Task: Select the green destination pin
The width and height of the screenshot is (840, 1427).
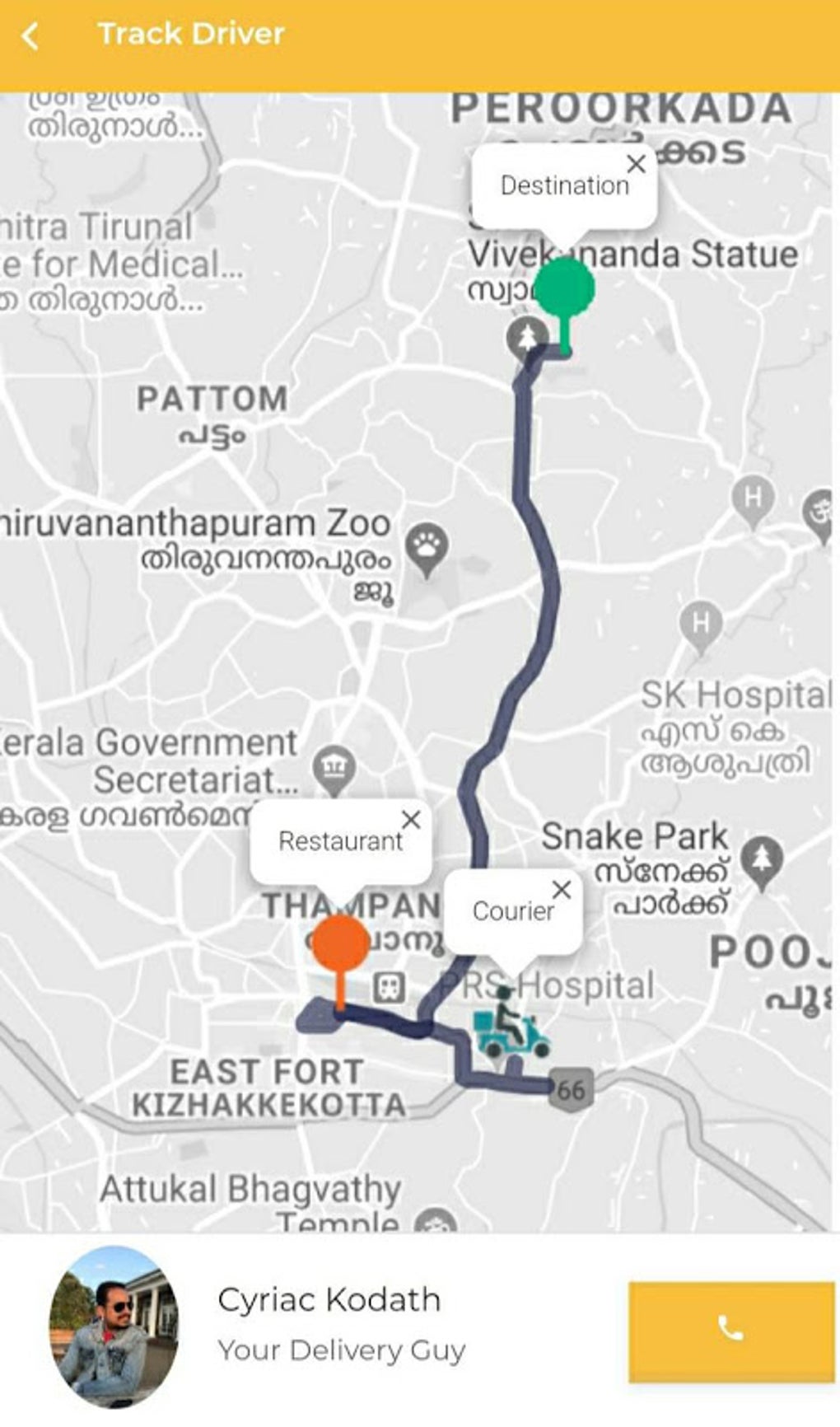Action: coord(564,290)
